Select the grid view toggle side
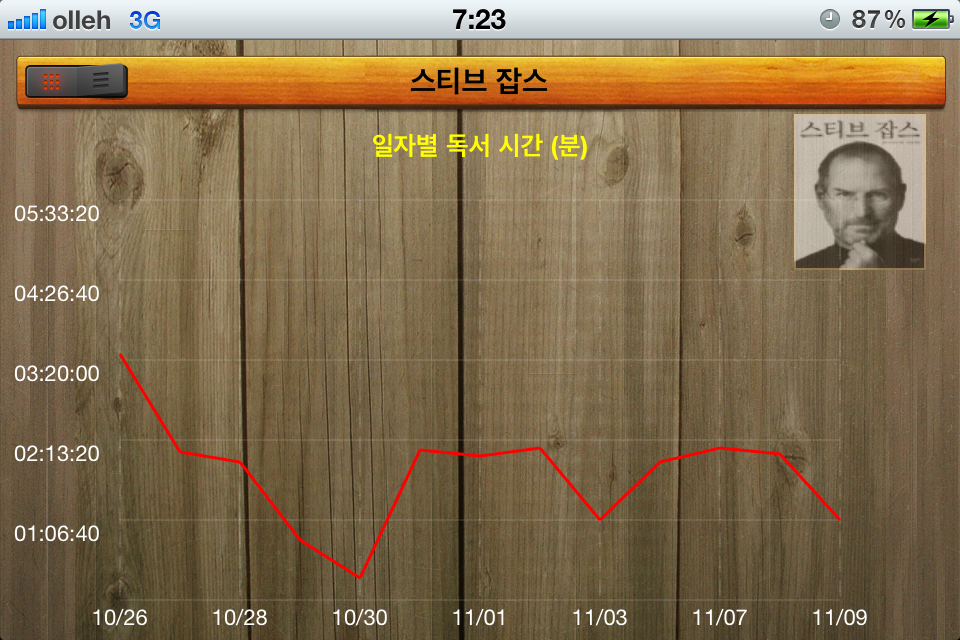 (53, 81)
